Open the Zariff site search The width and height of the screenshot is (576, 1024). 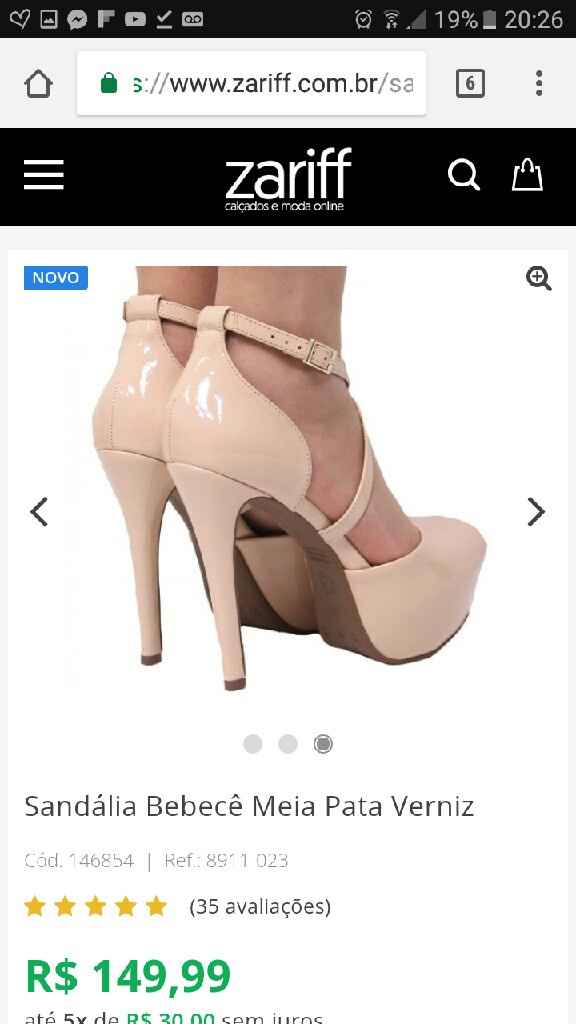(x=464, y=175)
